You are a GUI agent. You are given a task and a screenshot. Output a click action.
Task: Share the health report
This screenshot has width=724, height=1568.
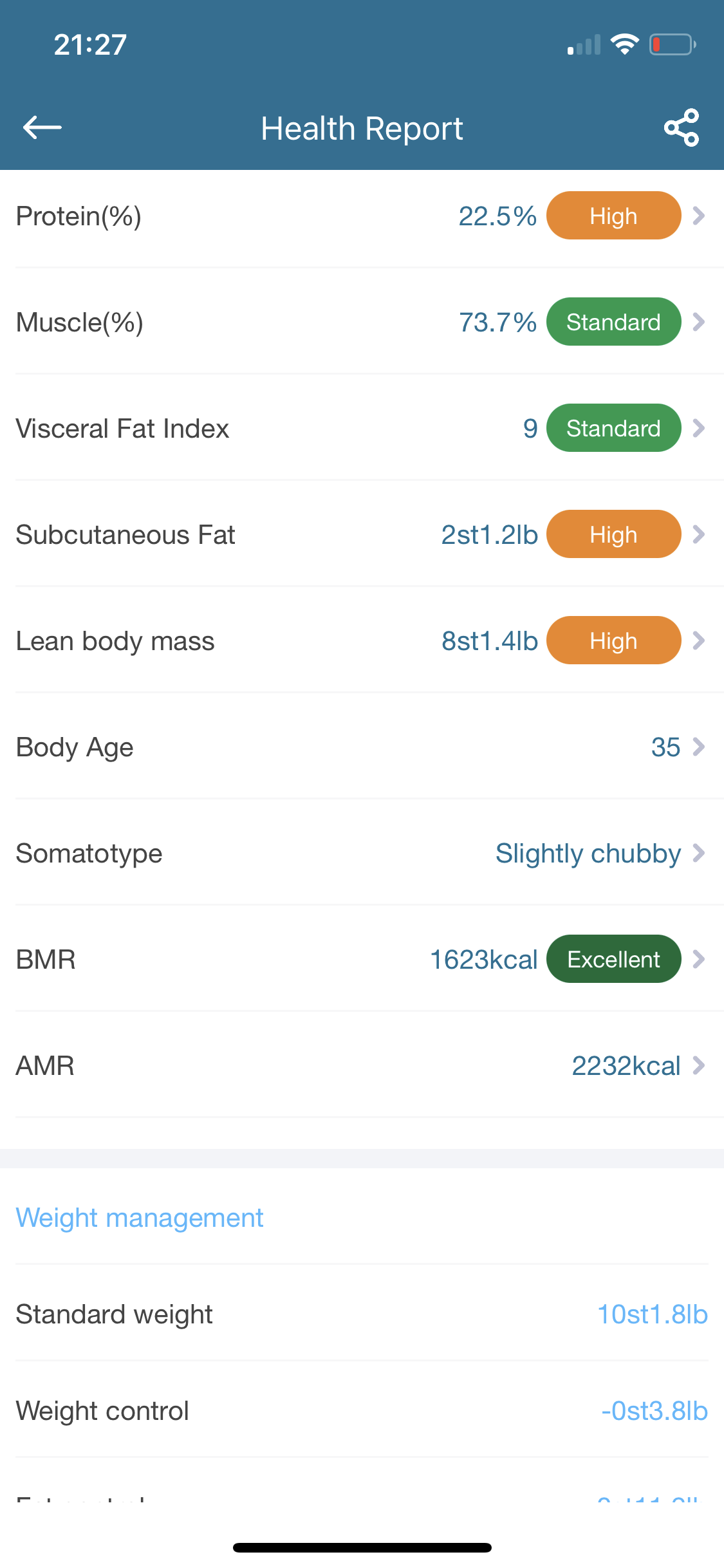pos(682,127)
